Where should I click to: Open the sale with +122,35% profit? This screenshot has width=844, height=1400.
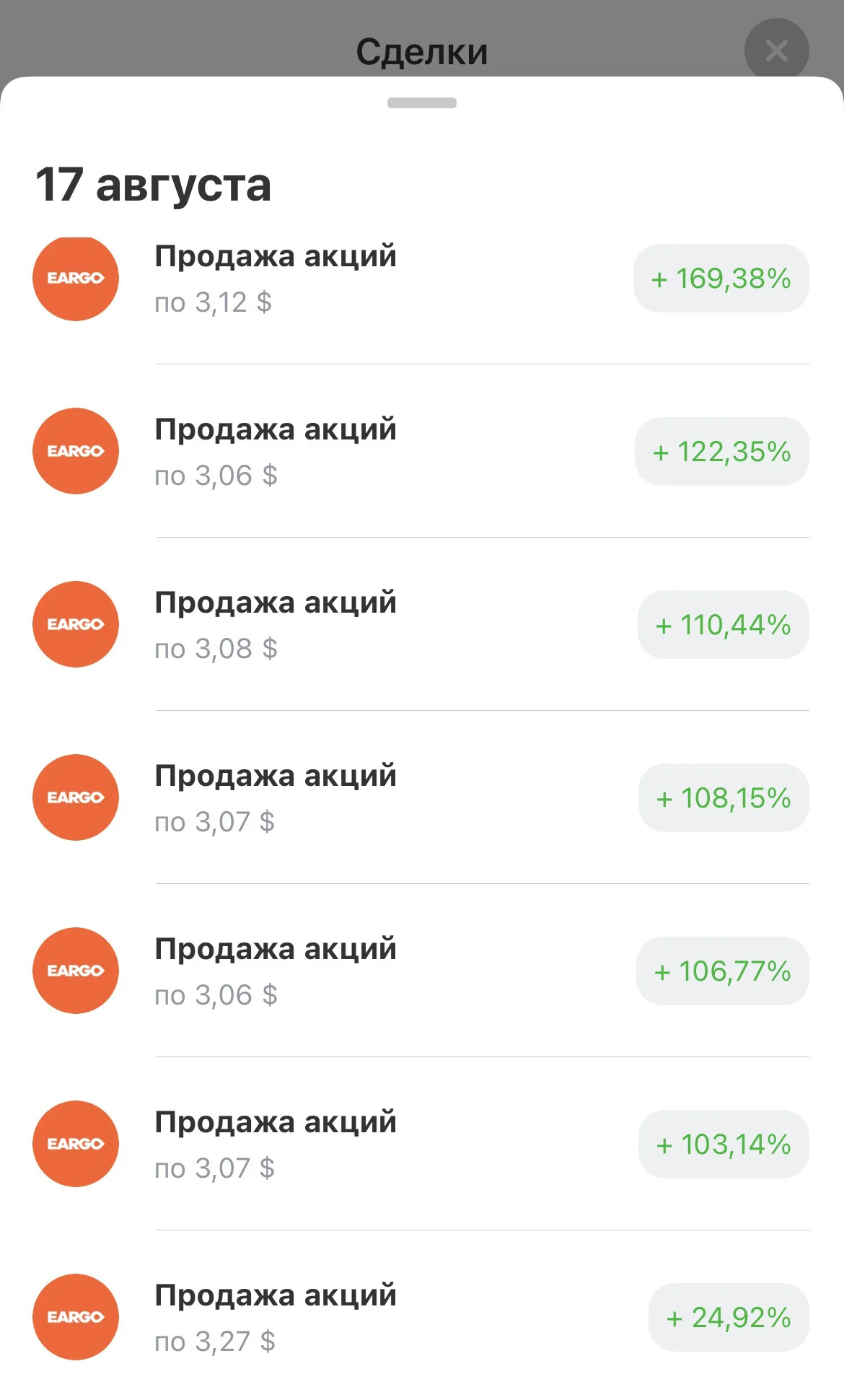tap(421, 452)
